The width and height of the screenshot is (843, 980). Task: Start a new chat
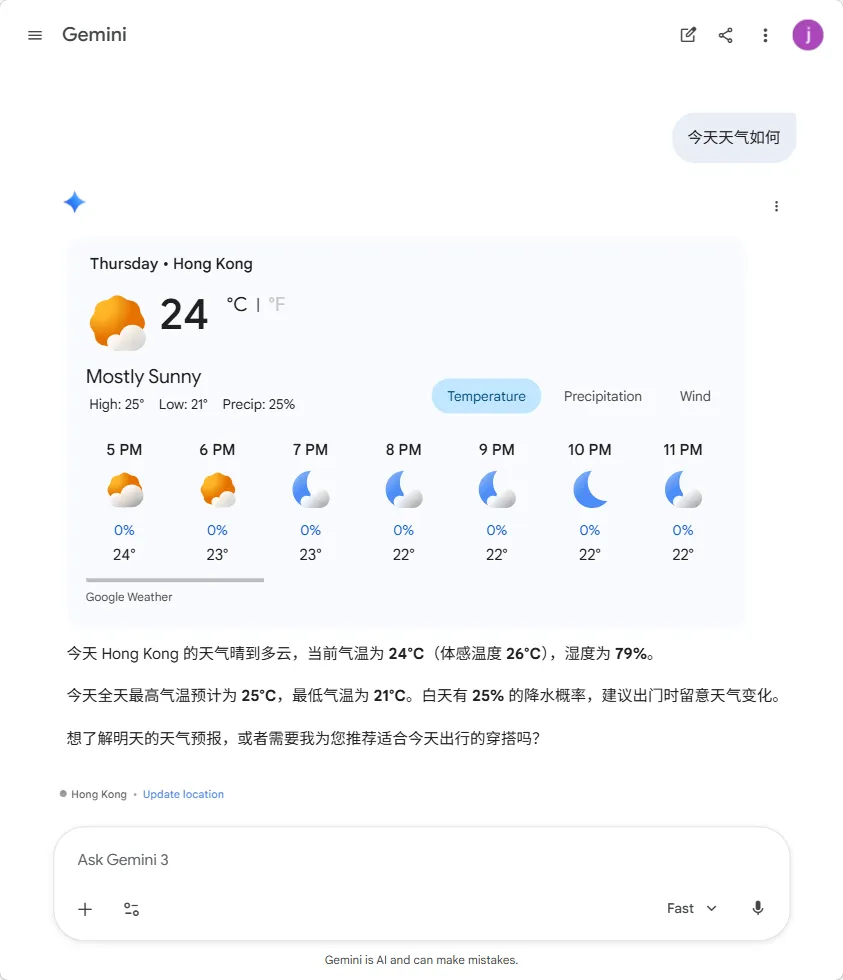click(x=688, y=35)
